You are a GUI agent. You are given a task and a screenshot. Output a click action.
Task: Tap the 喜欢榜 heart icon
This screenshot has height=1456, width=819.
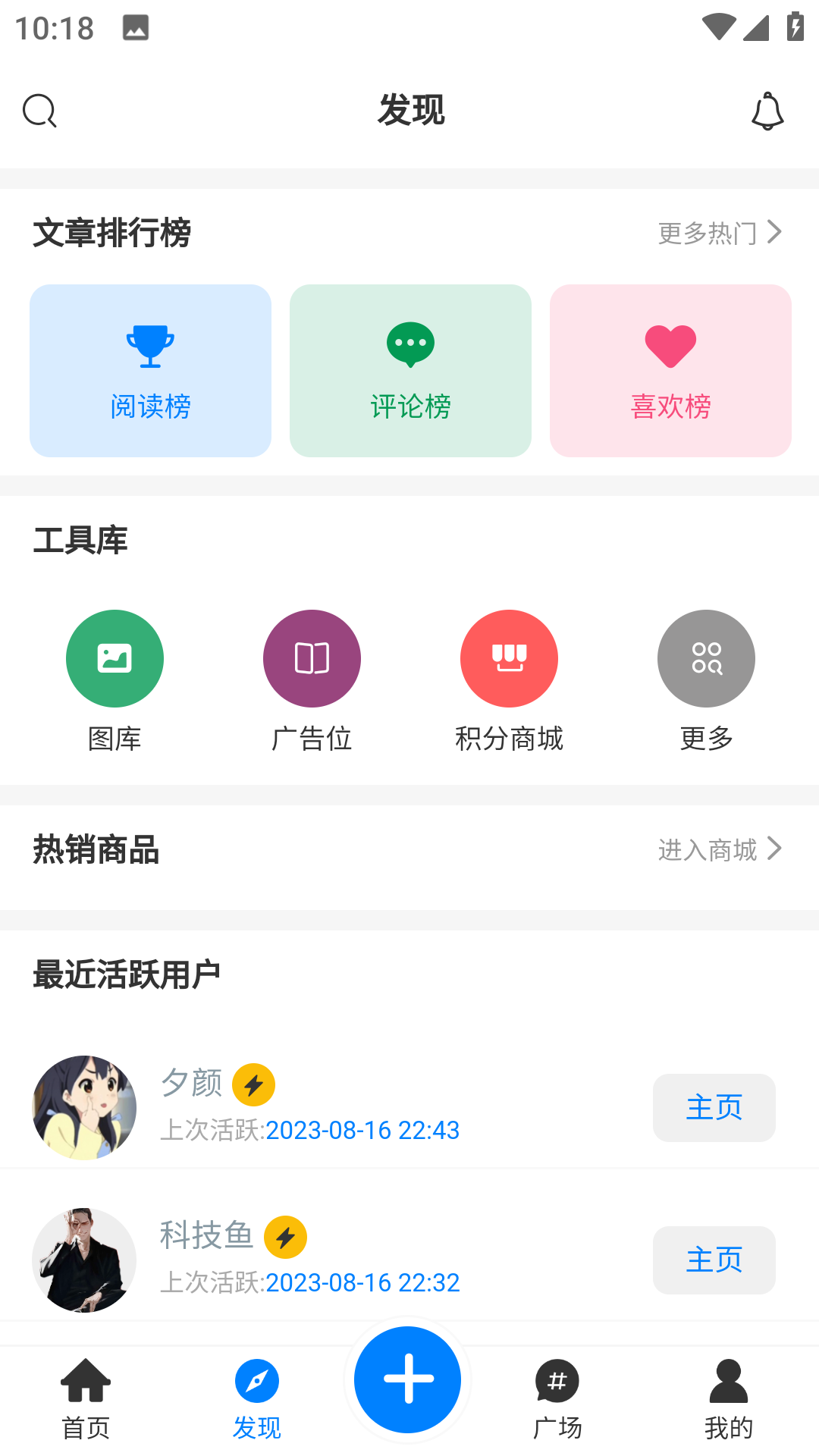click(670, 344)
